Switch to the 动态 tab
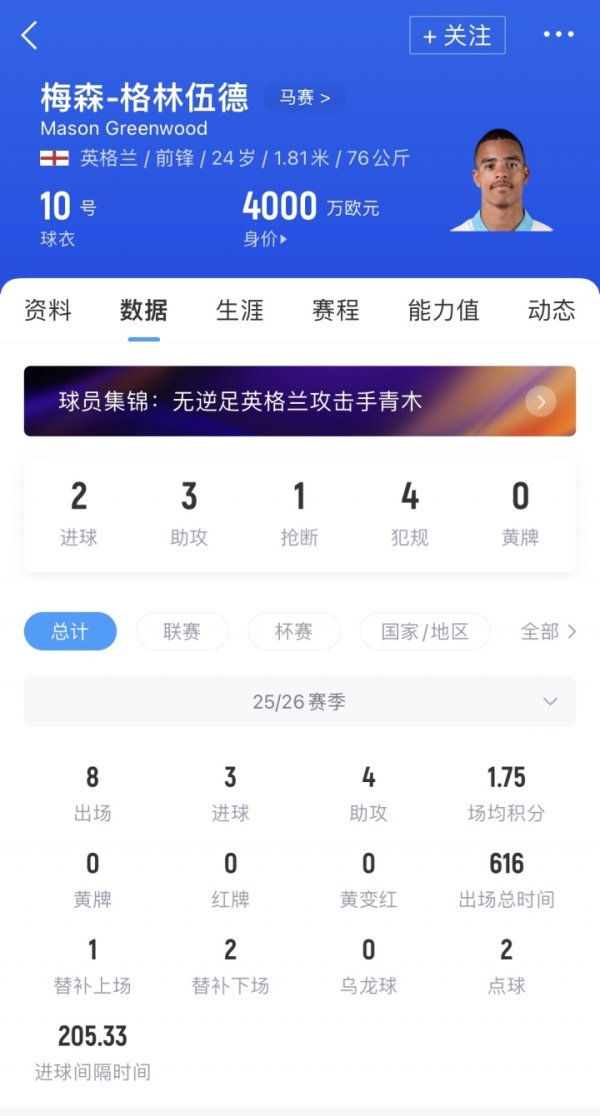600x1116 pixels. click(x=551, y=310)
